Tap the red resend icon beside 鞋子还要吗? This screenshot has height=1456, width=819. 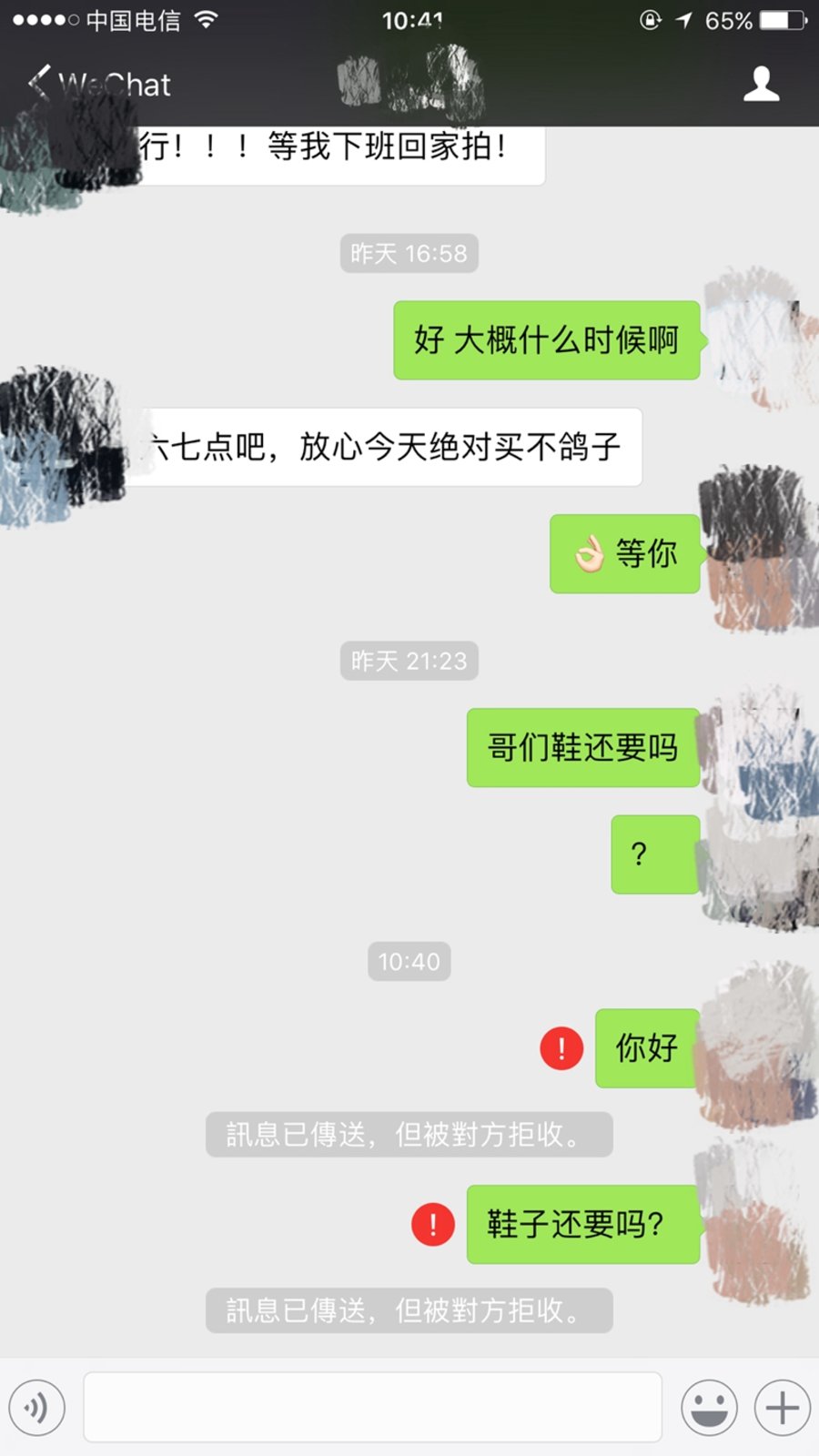[x=432, y=1226]
